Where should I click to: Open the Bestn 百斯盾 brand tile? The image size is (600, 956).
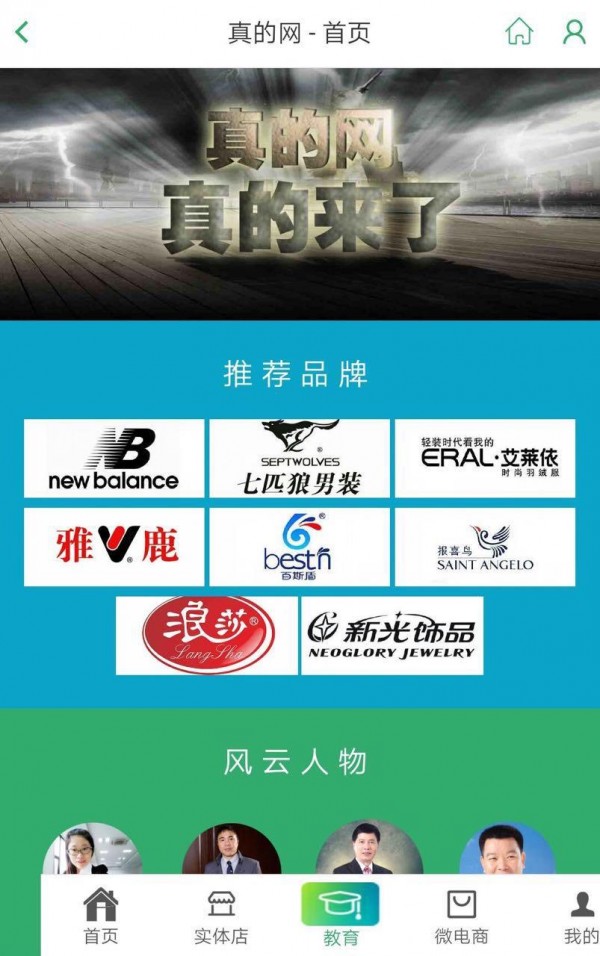299,547
